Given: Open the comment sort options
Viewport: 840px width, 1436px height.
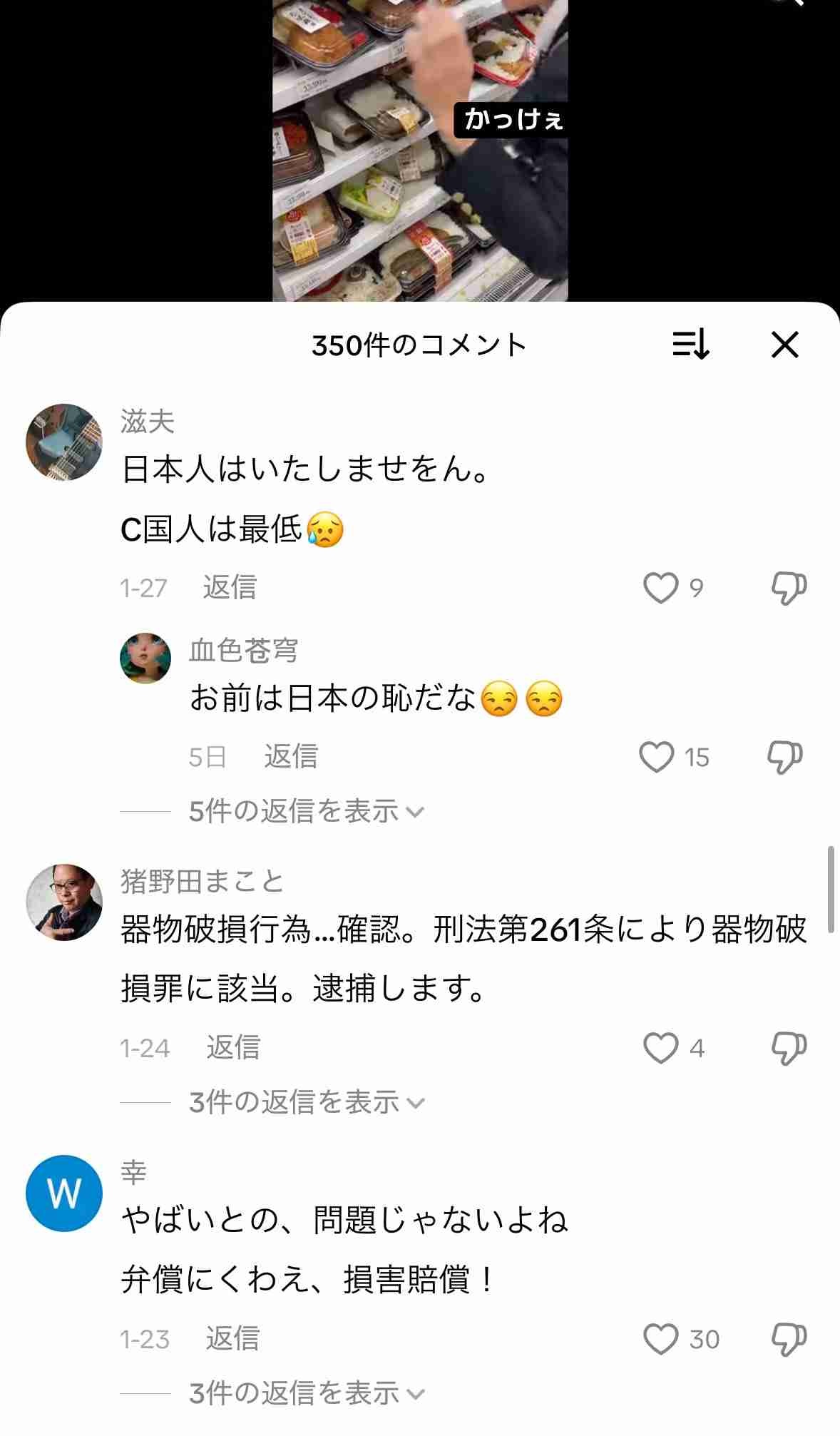Looking at the screenshot, I should click(690, 345).
